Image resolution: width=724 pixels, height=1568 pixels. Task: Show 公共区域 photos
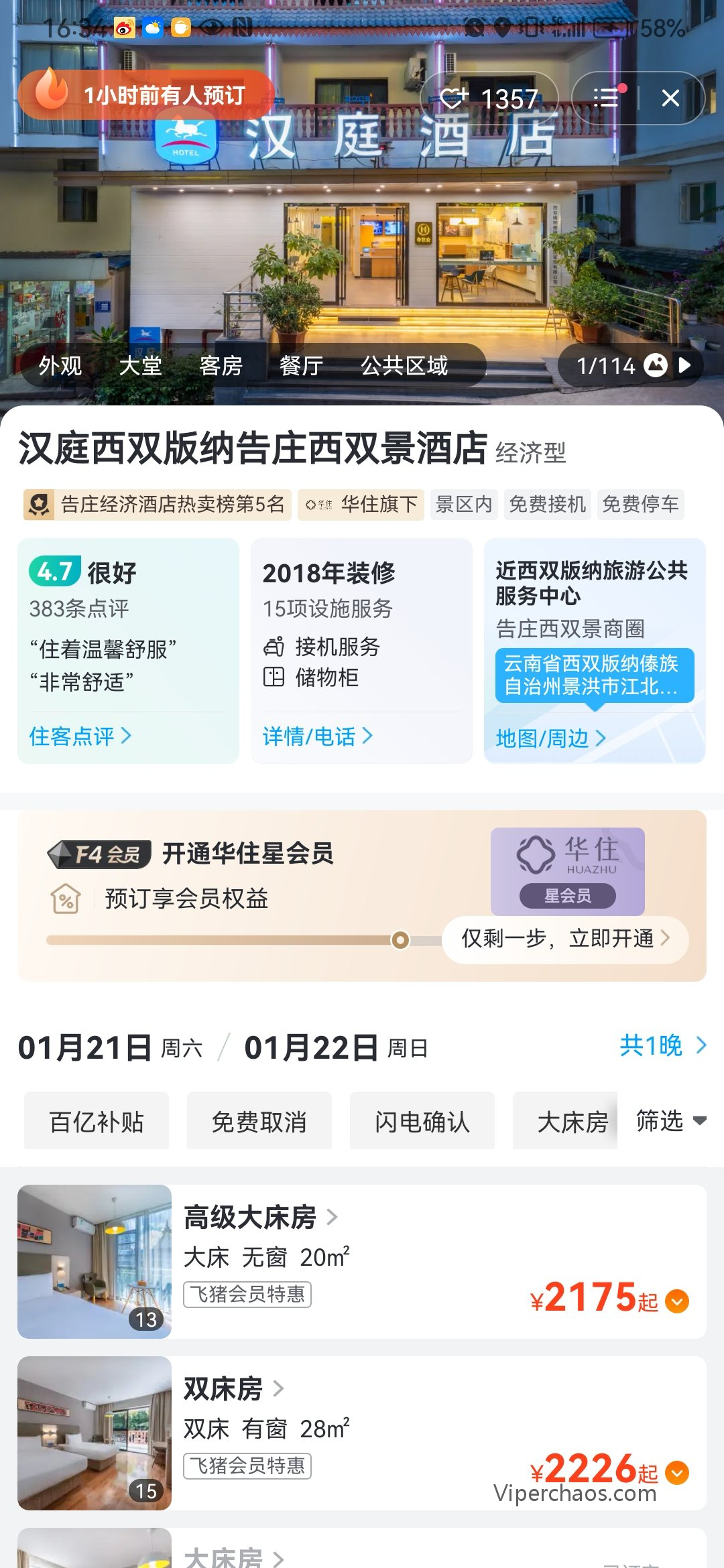coord(404,366)
